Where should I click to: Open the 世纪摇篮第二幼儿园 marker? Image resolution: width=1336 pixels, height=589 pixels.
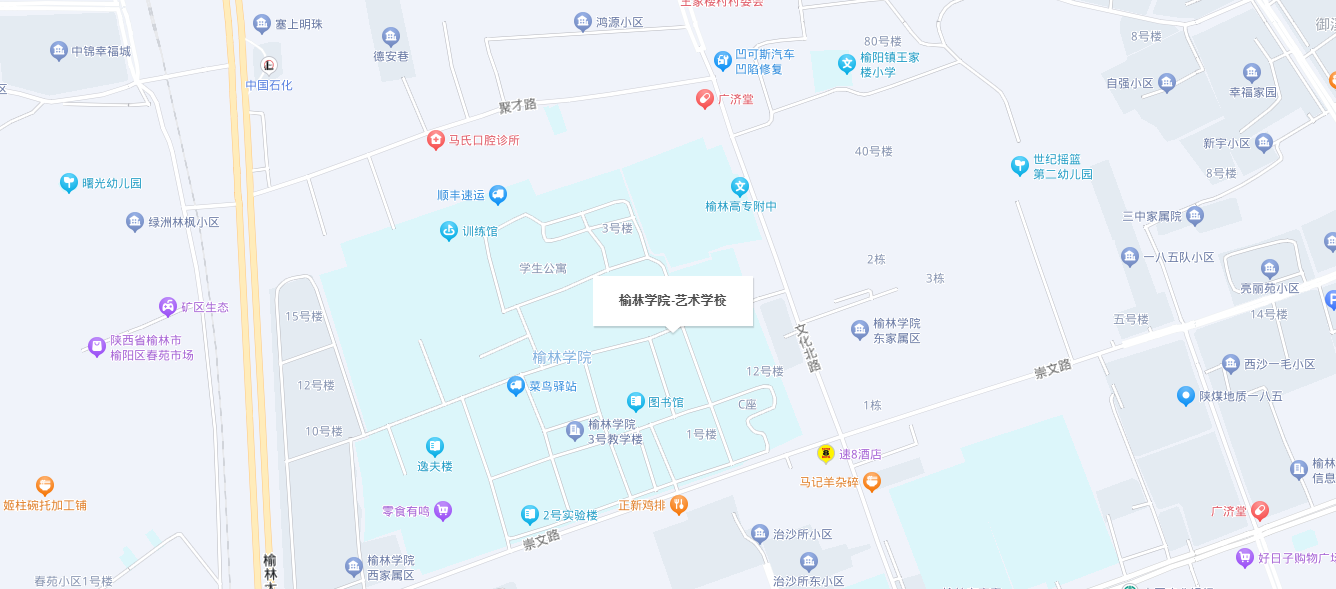click(1020, 166)
